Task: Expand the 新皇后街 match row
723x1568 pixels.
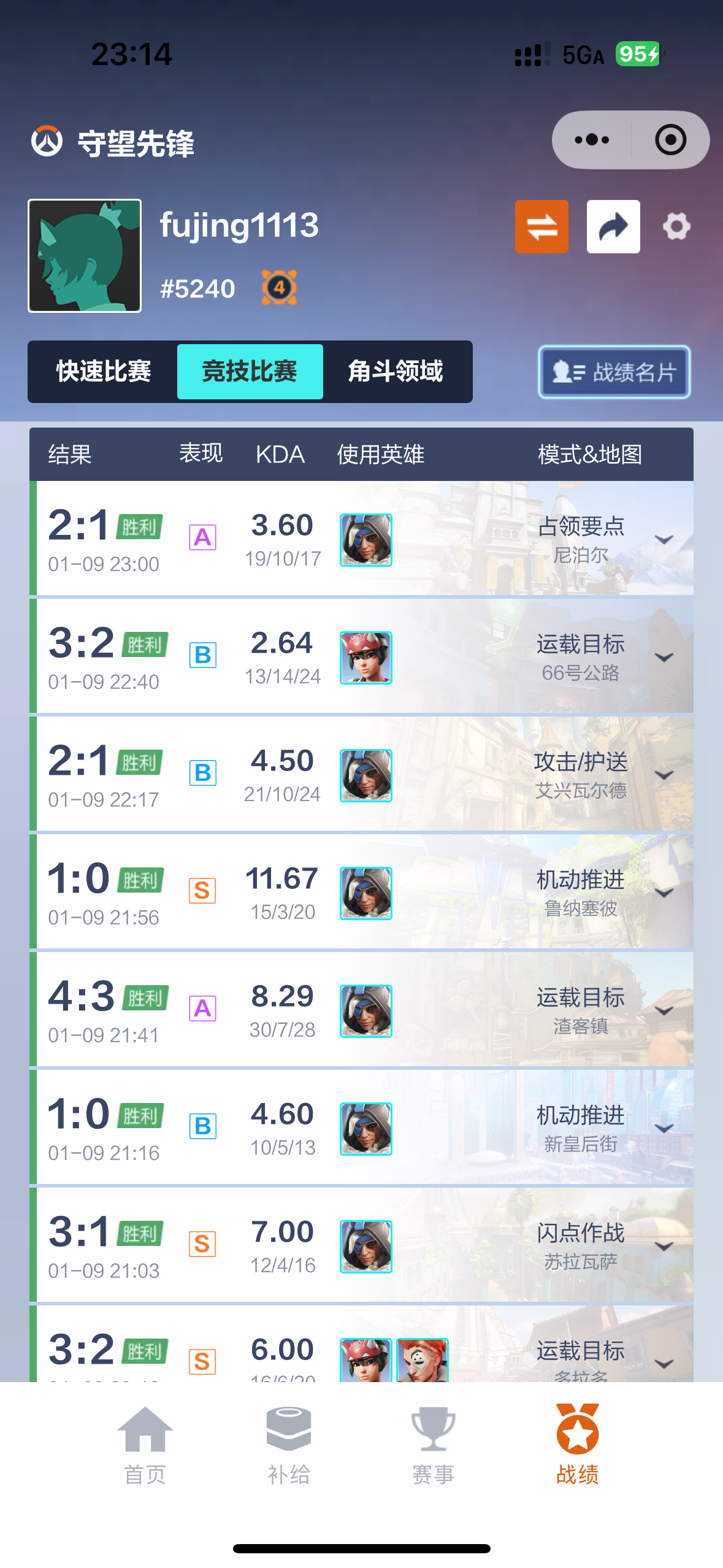Action: pos(664,1128)
